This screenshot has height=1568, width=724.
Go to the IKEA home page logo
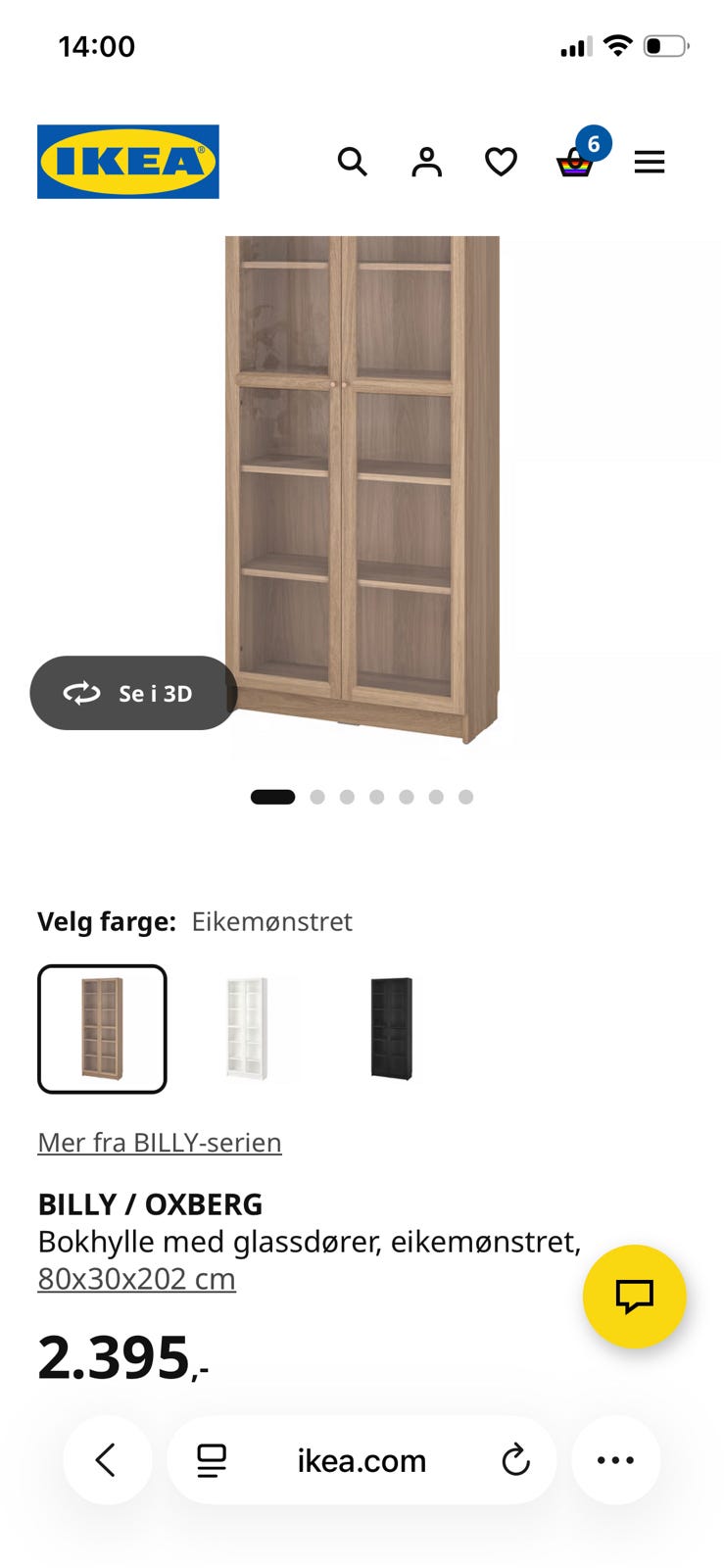tap(128, 162)
